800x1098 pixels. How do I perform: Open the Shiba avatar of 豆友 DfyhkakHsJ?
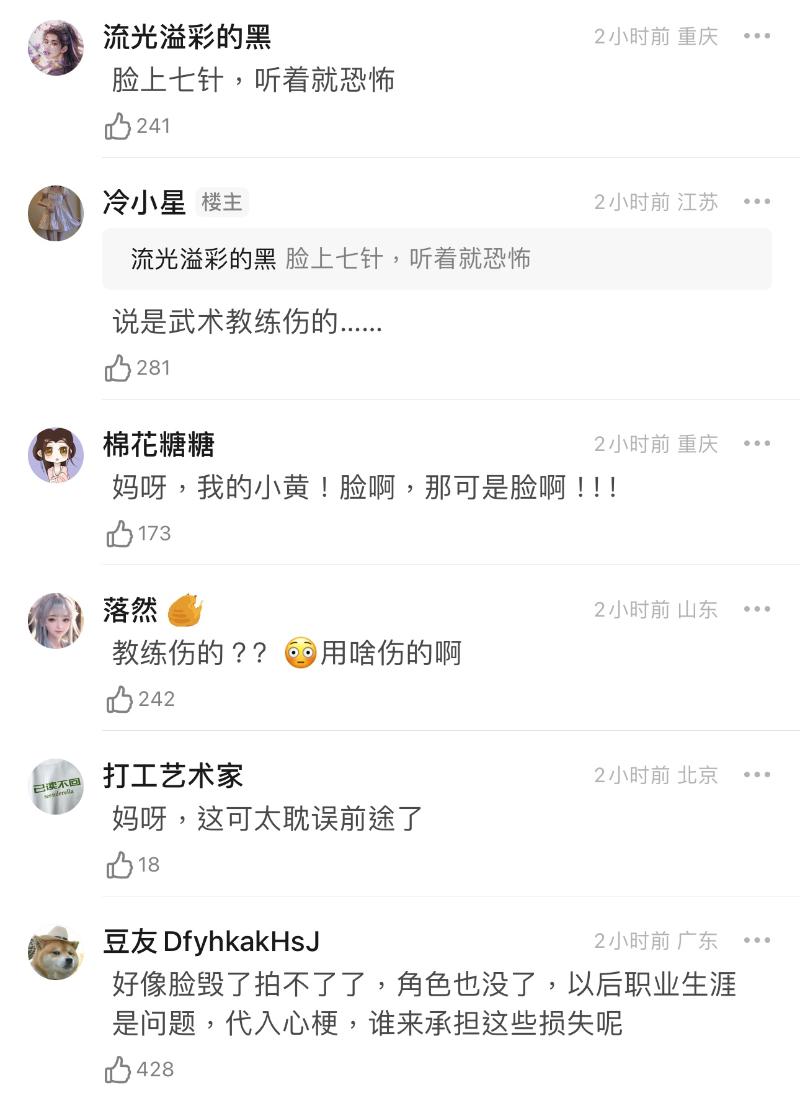point(56,952)
